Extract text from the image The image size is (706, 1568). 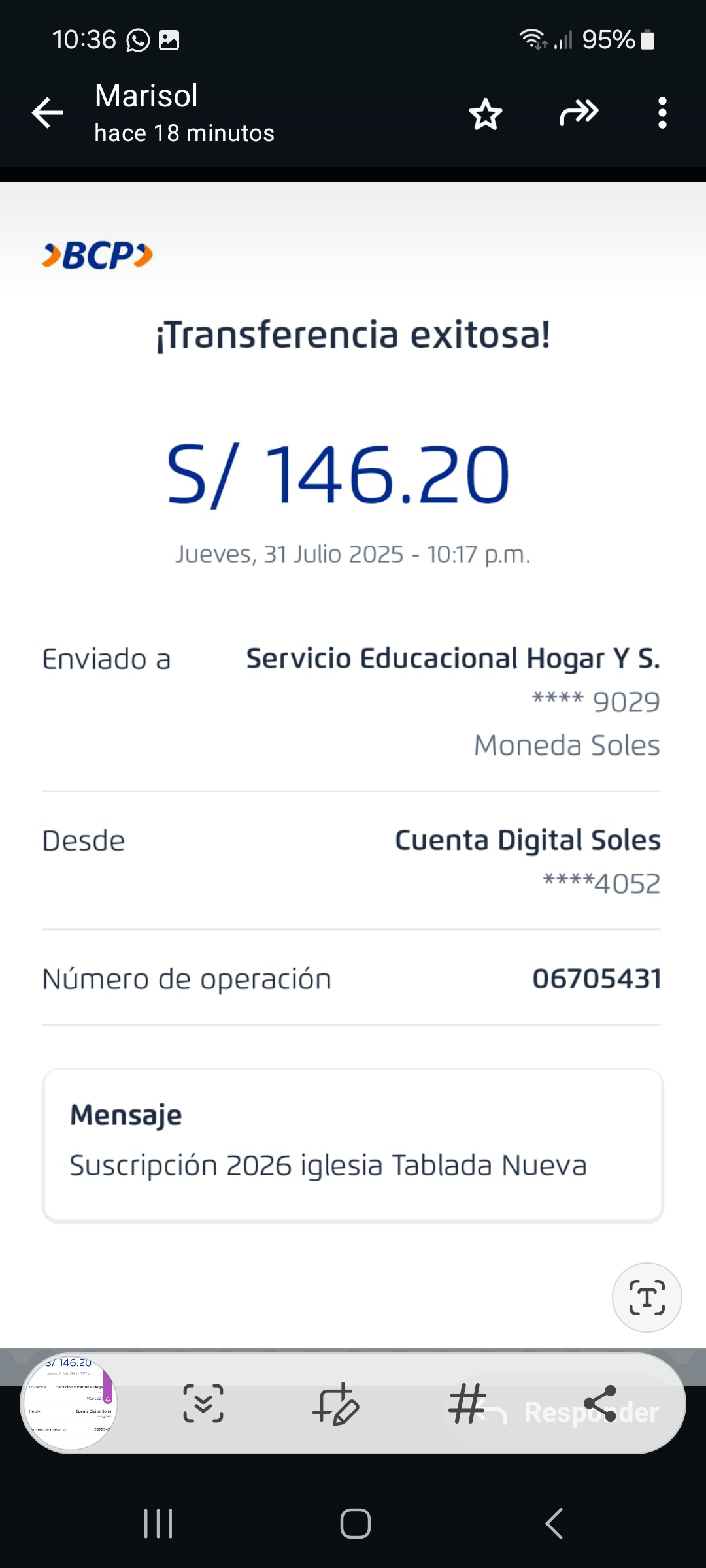pos(647,1297)
